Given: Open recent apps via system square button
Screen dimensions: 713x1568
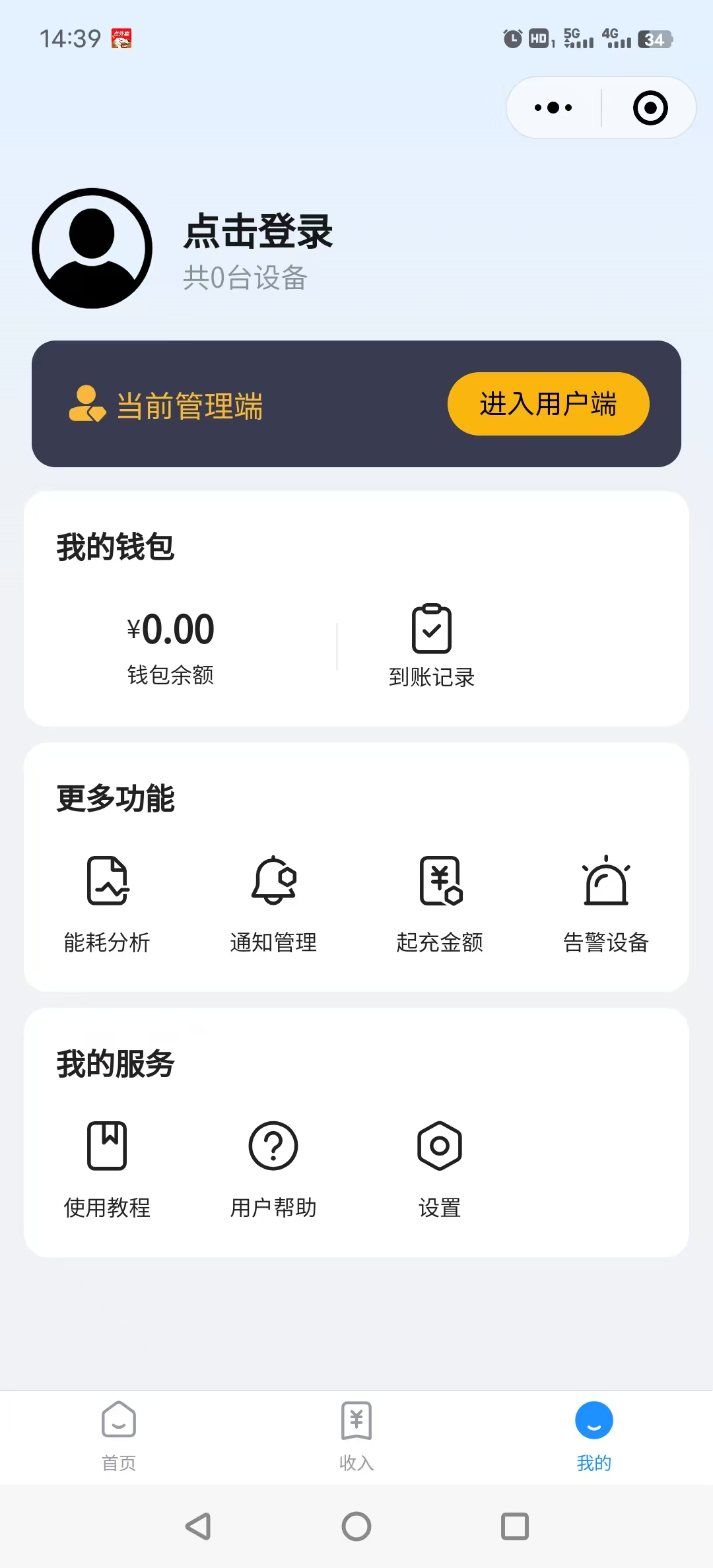Looking at the screenshot, I should point(515,1526).
